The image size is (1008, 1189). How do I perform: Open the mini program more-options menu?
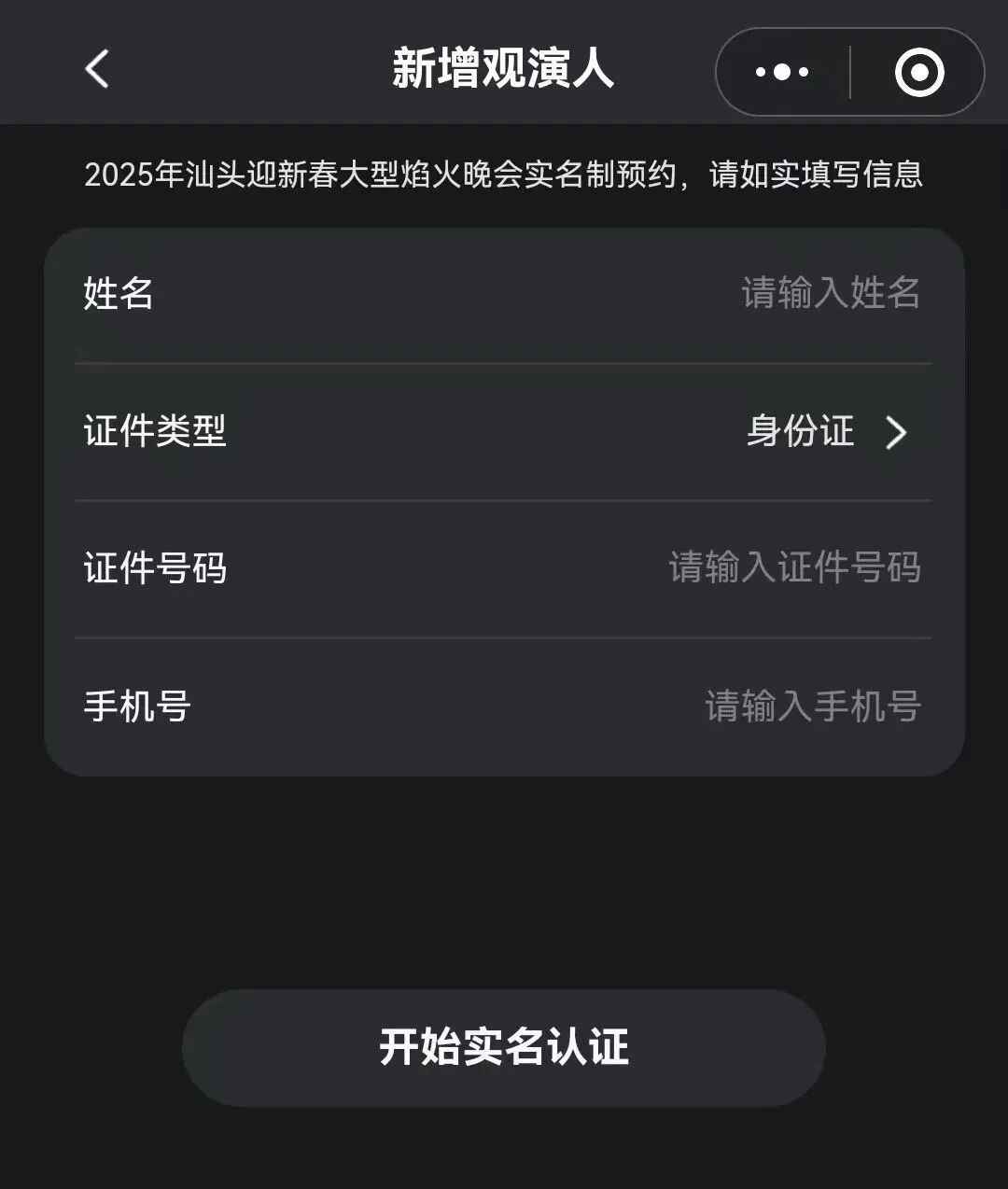782,72
